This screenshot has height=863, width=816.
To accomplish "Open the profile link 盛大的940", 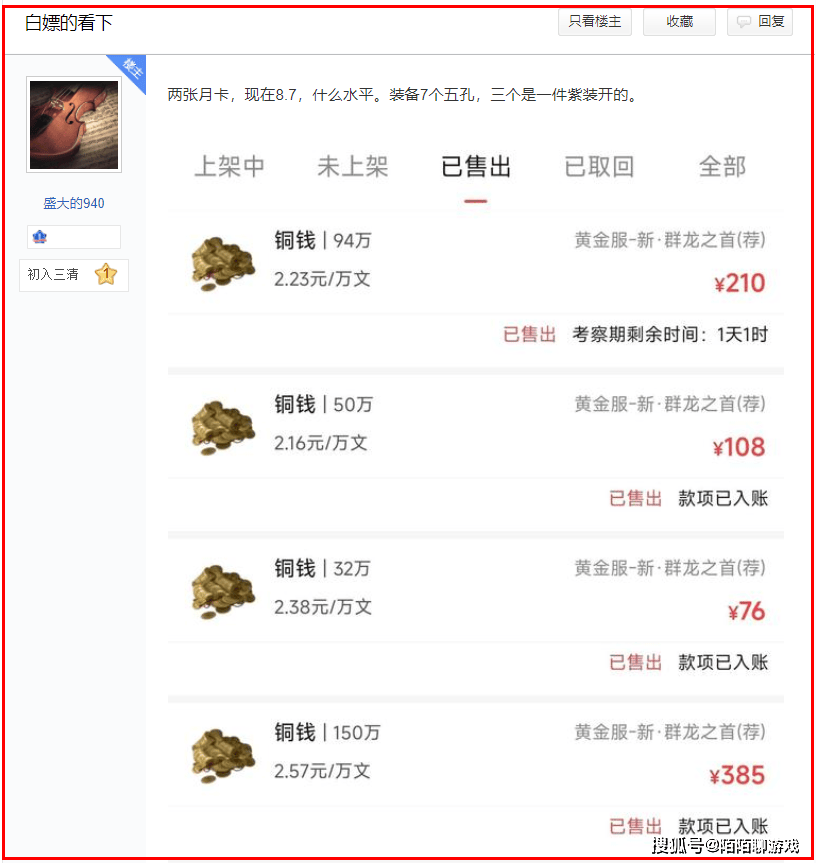I will (74, 203).
